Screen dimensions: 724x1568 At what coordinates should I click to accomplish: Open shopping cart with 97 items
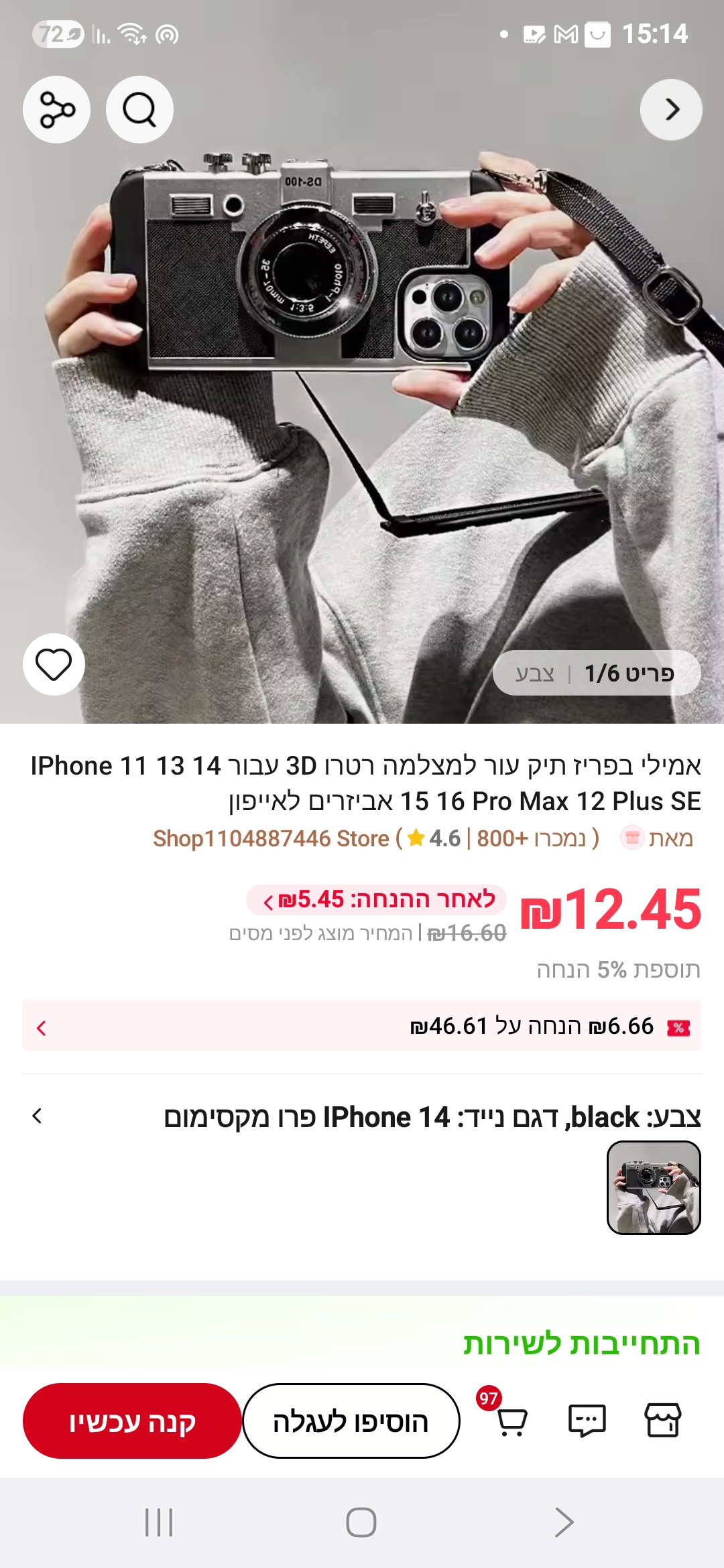coord(511,1421)
